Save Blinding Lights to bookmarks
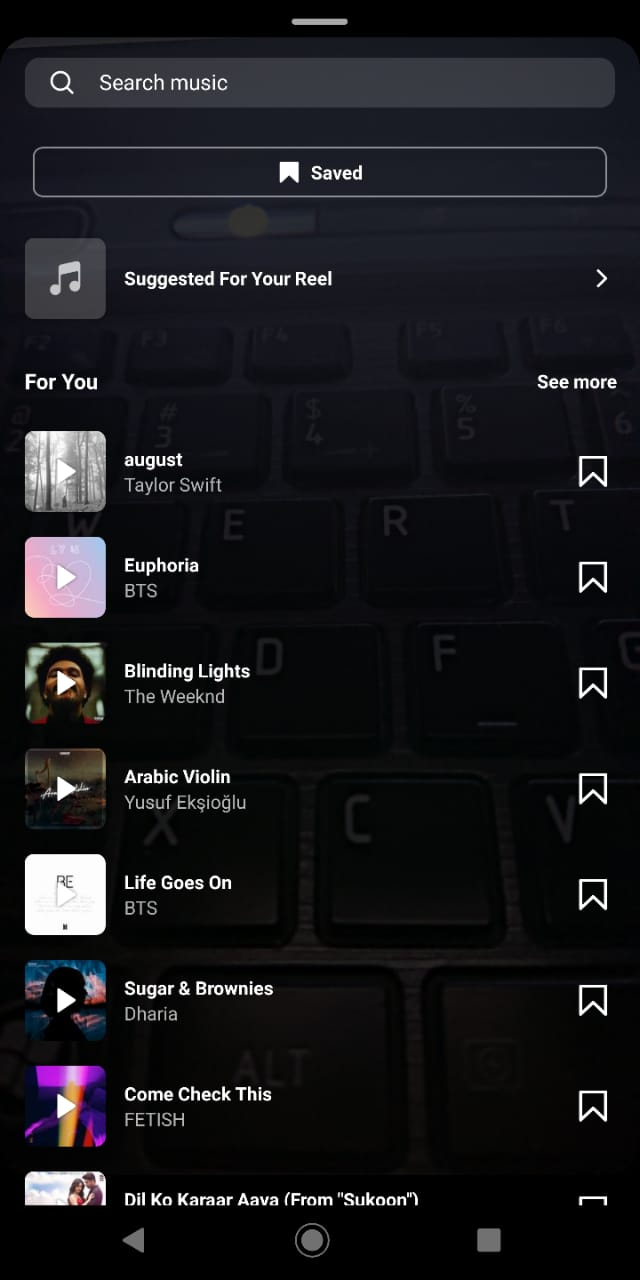Viewport: 640px width, 1280px height. click(x=593, y=683)
